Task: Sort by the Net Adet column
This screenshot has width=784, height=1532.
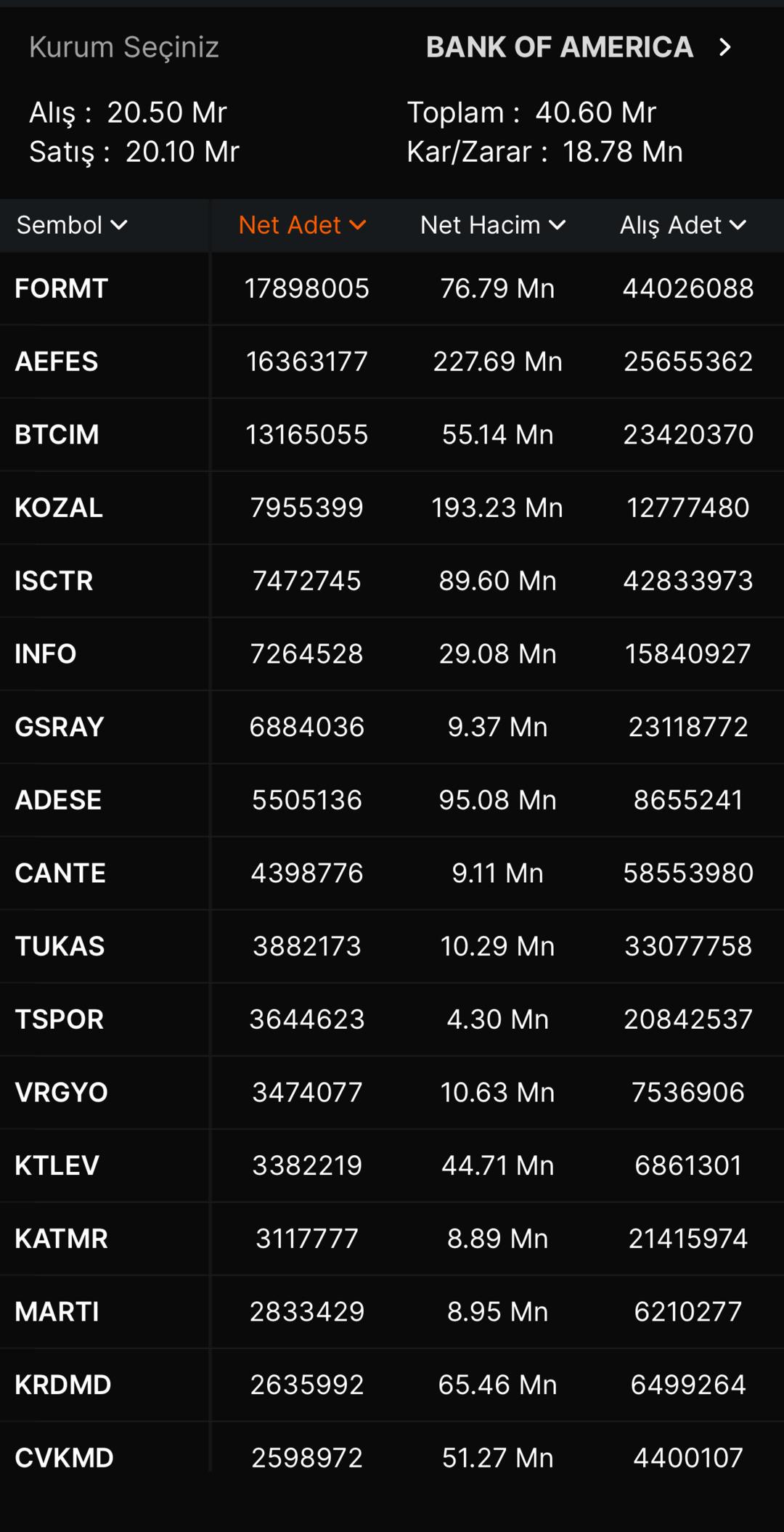Action: click(x=302, y=225)
